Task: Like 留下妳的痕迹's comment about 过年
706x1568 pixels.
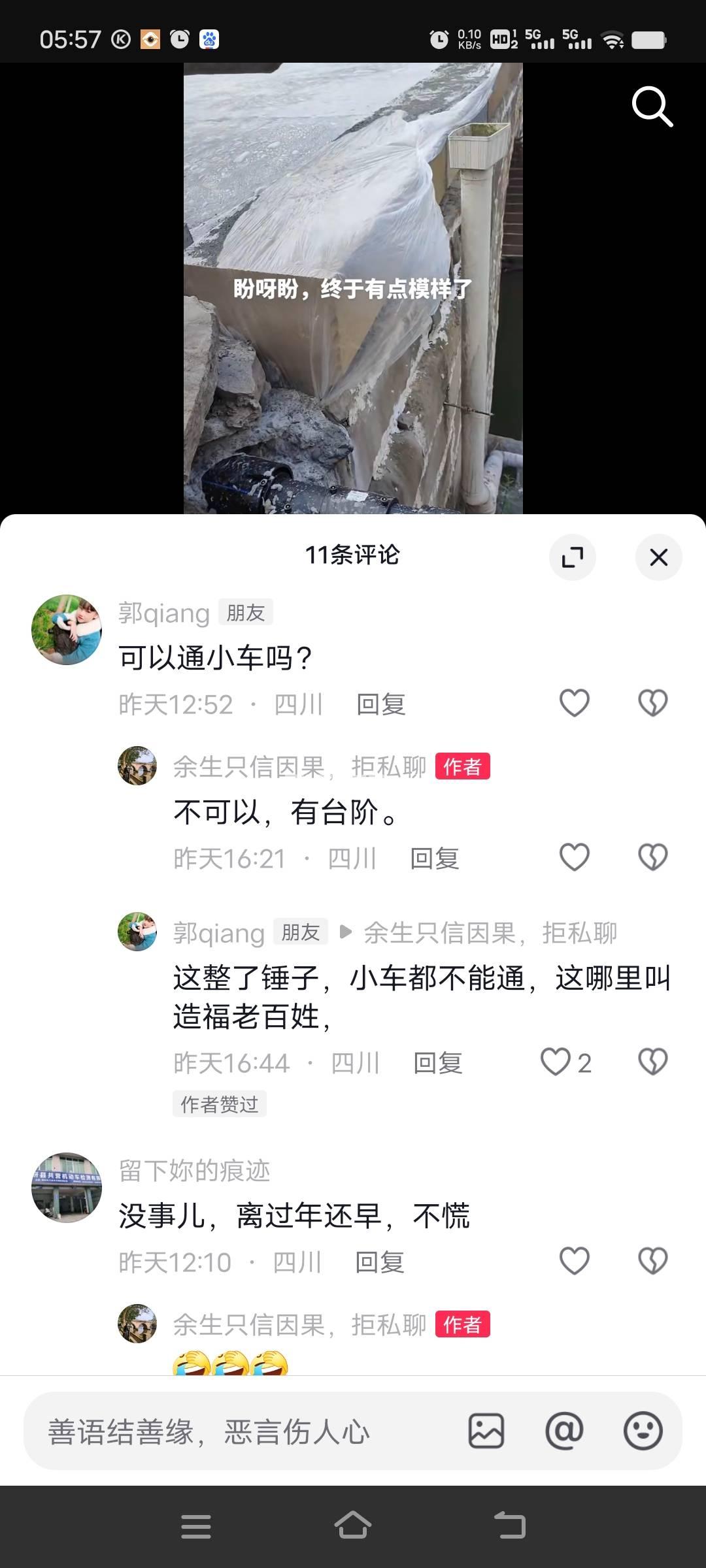Action: 575,1261
